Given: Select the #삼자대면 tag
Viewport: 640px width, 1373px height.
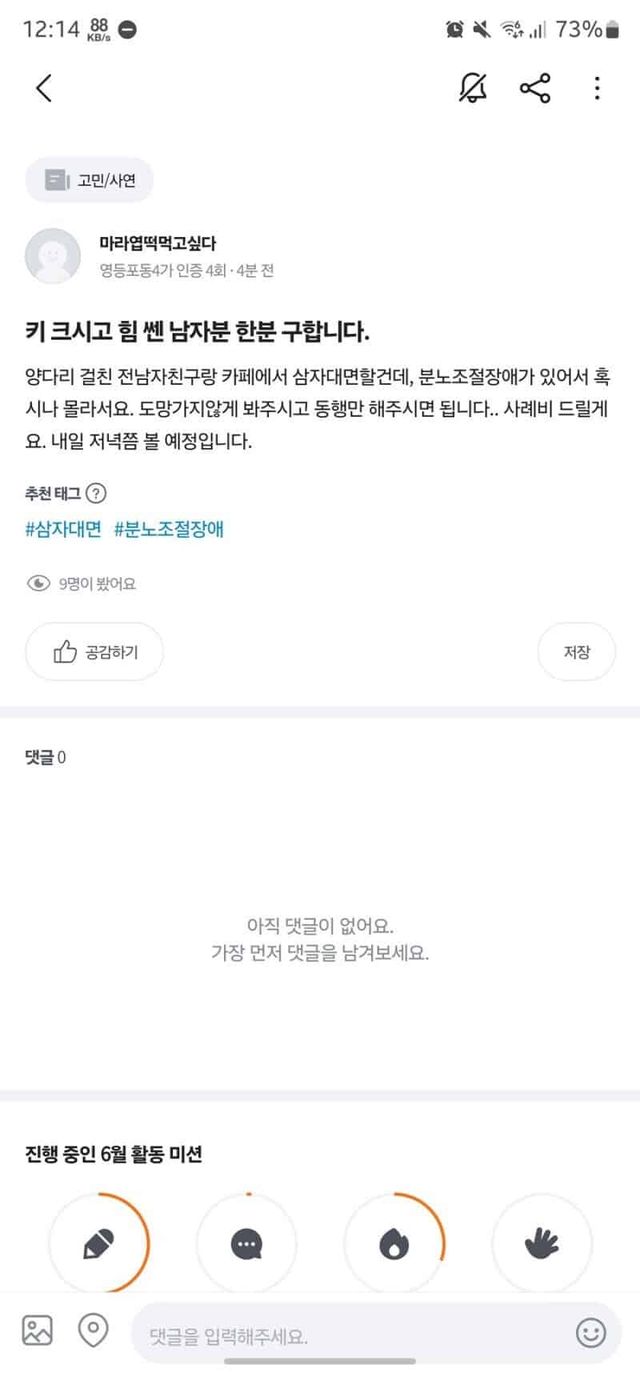Looking at the screenshot, I should (x=63, y=529).
